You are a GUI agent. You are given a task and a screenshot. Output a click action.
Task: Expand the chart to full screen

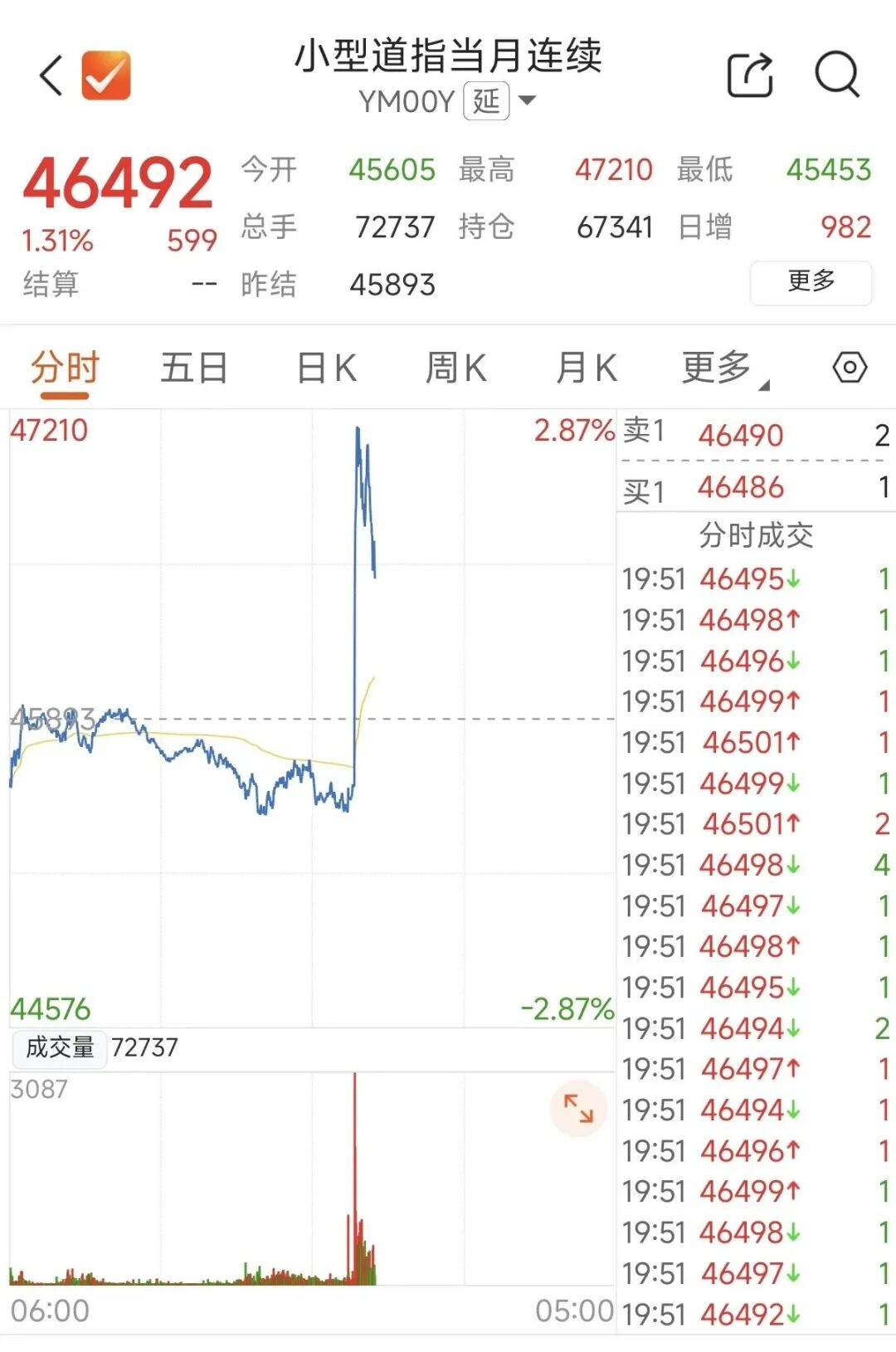click(578, 1108)
